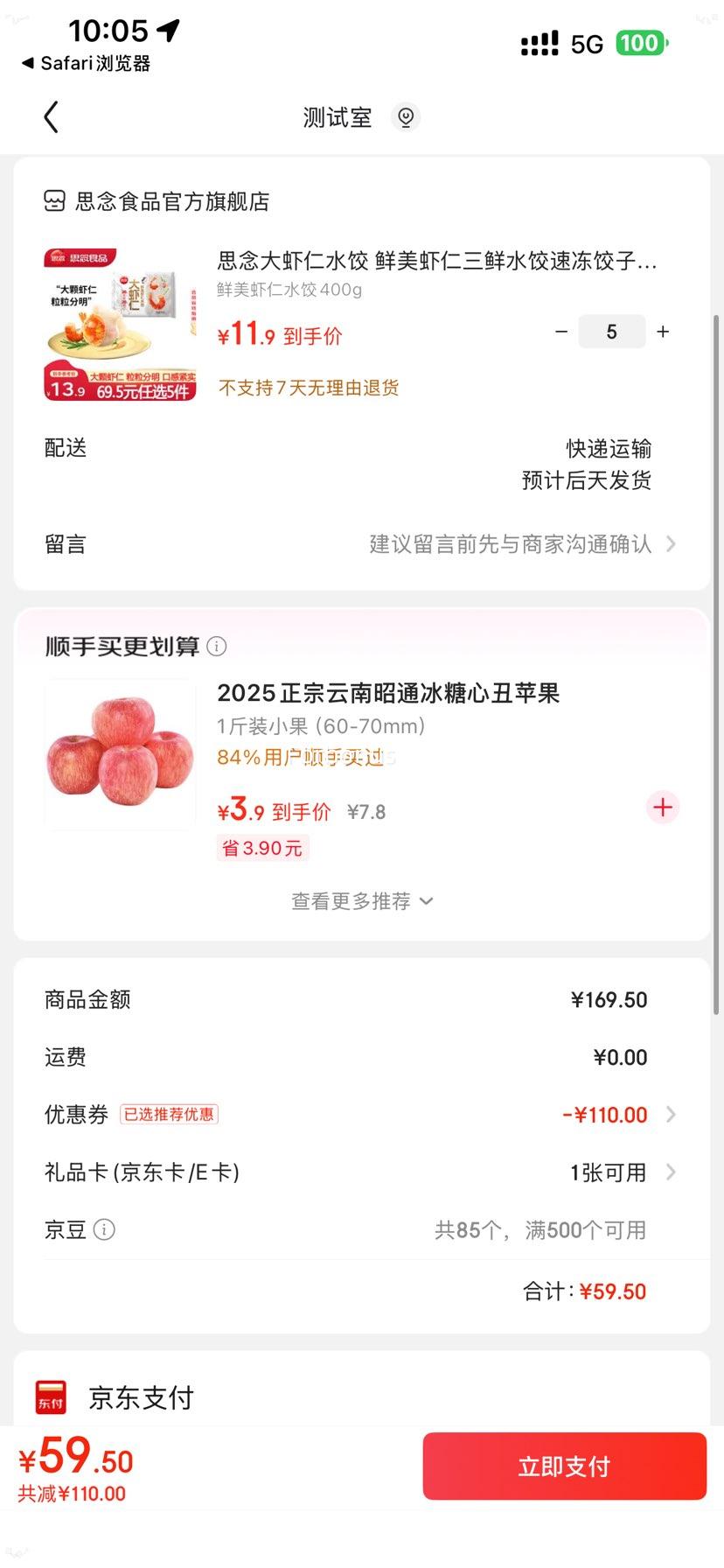This screenshot has width=724, height=1568.
Task: Open the location pin beside 测试室
Action: (x=405, y=116)
